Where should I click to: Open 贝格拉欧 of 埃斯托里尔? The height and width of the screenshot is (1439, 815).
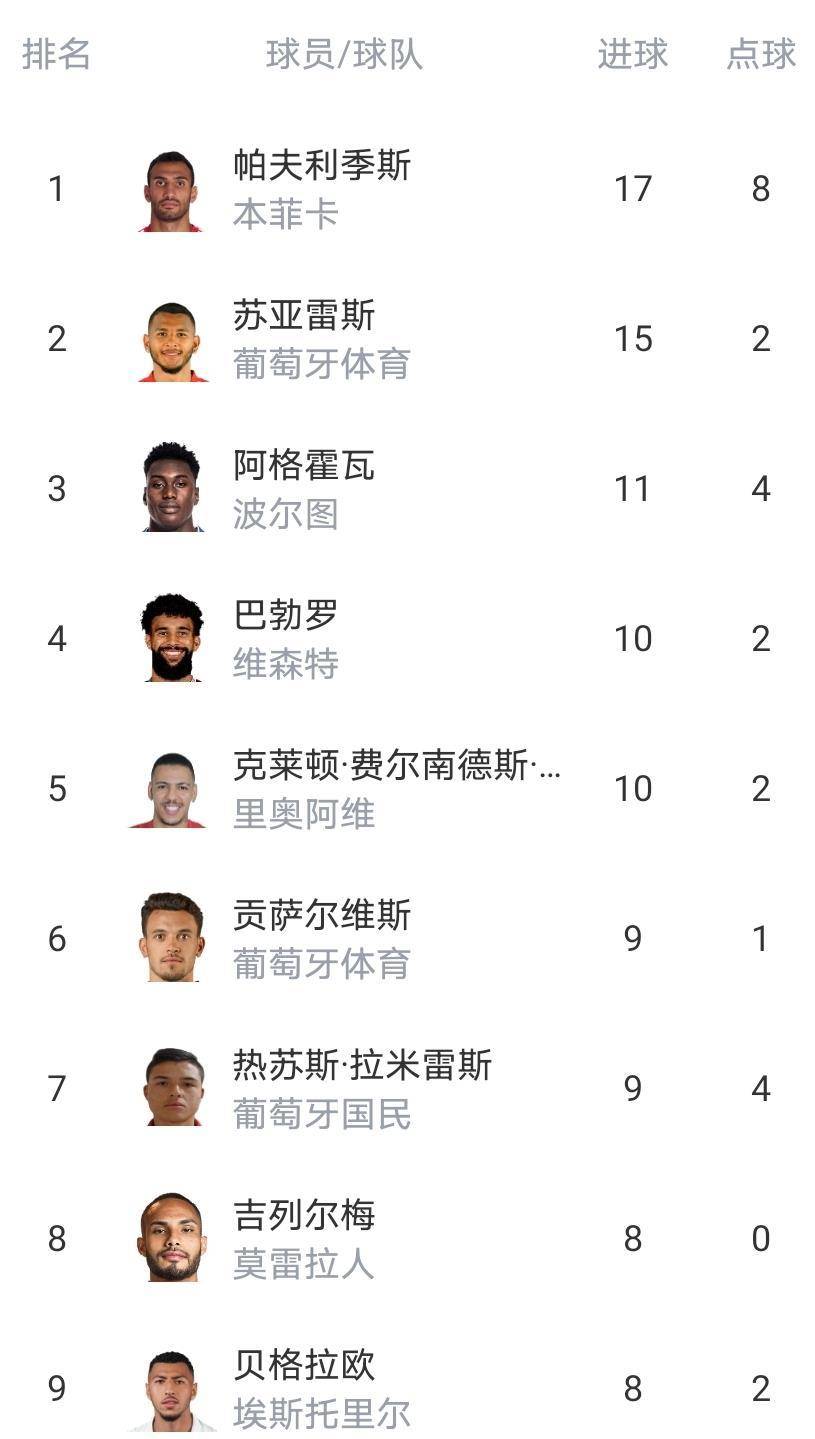pos(303,1366)
